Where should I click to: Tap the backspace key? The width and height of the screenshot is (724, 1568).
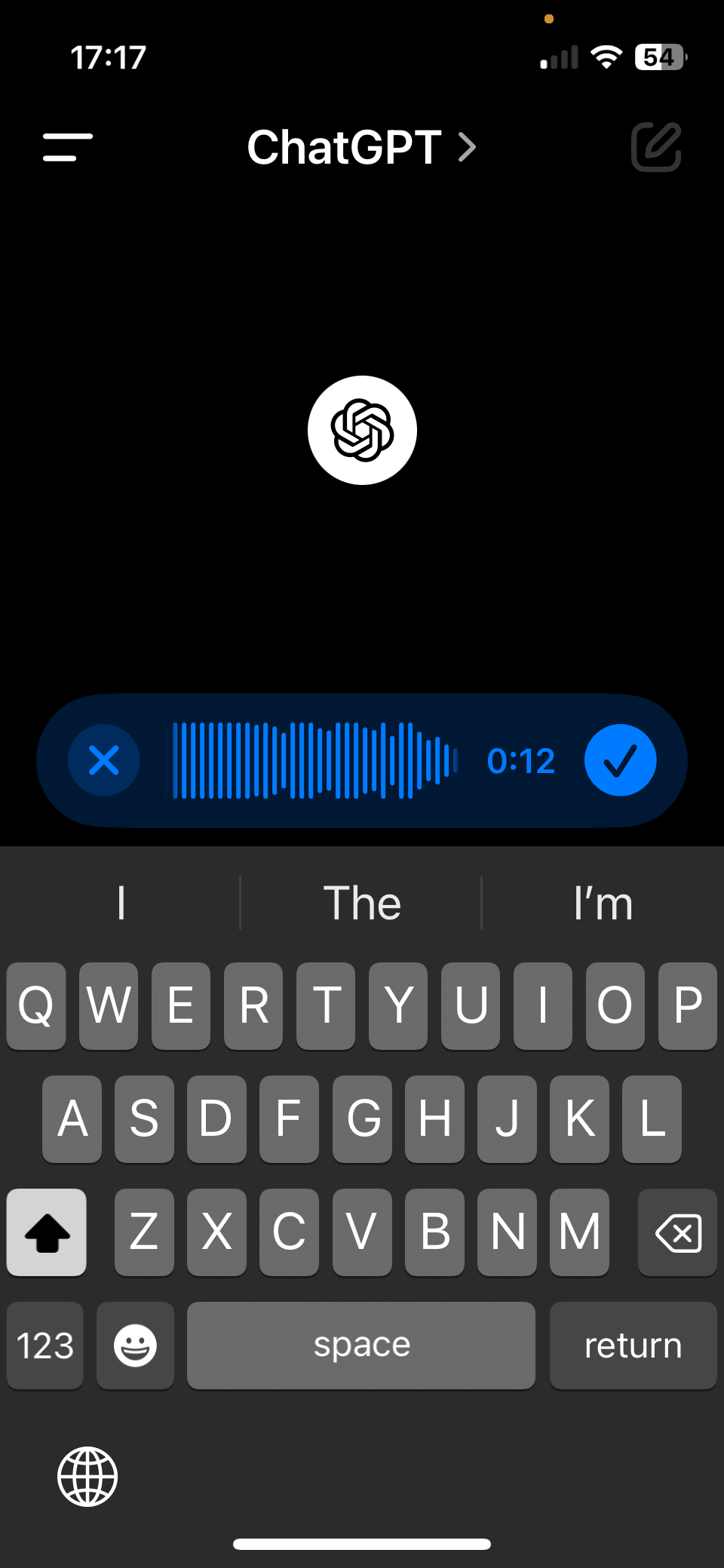point(677,1232)
